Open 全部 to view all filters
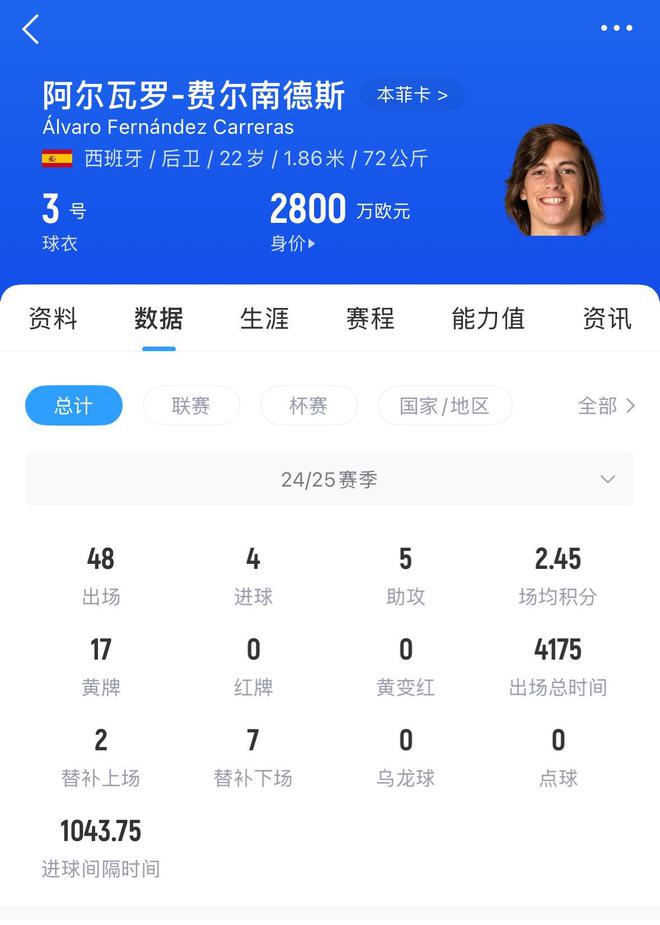Viewport: 660px width, 925px height. pos(606,406)
